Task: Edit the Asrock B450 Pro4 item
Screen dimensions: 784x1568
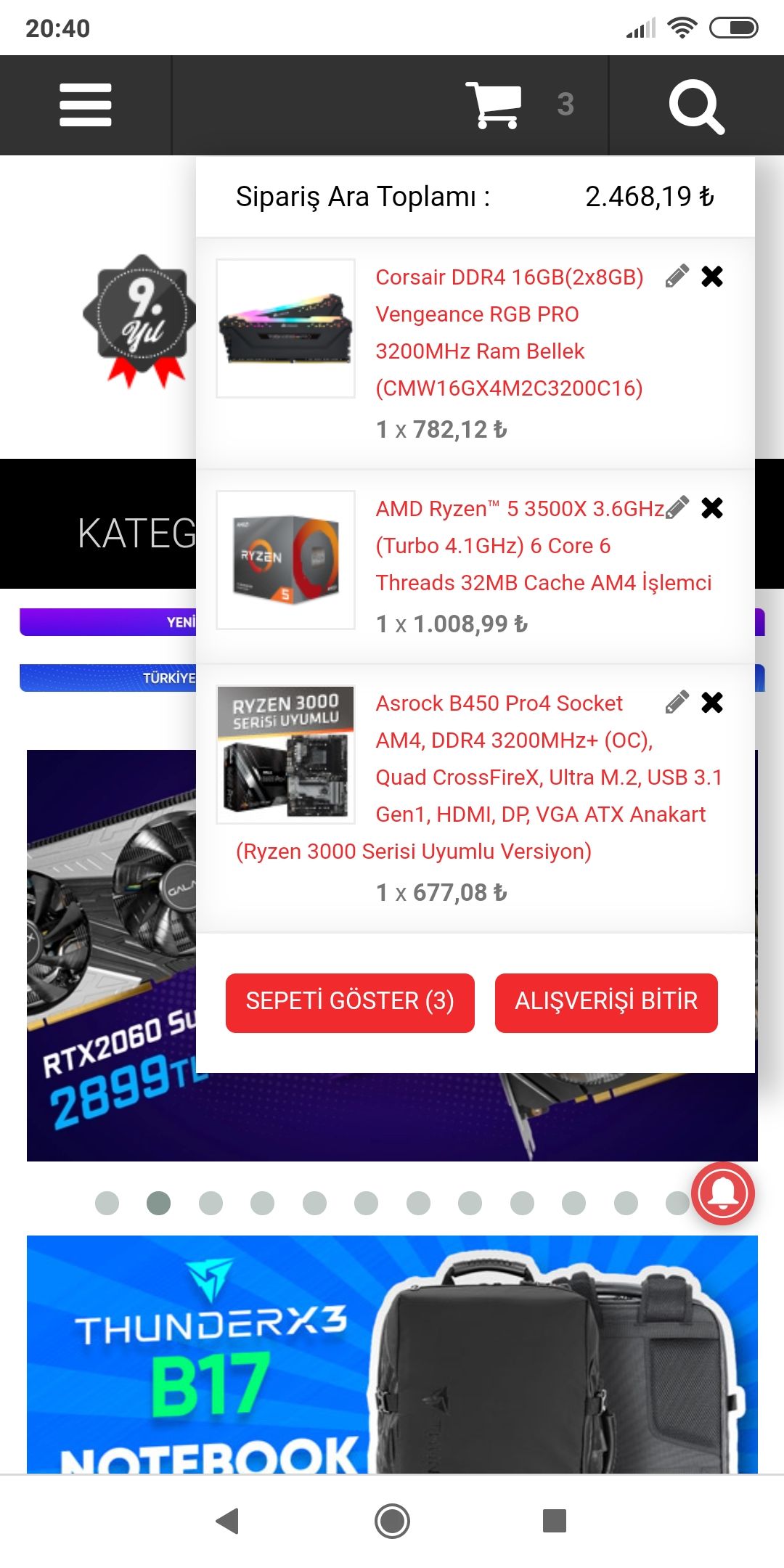Action: (x=677, y=703)
